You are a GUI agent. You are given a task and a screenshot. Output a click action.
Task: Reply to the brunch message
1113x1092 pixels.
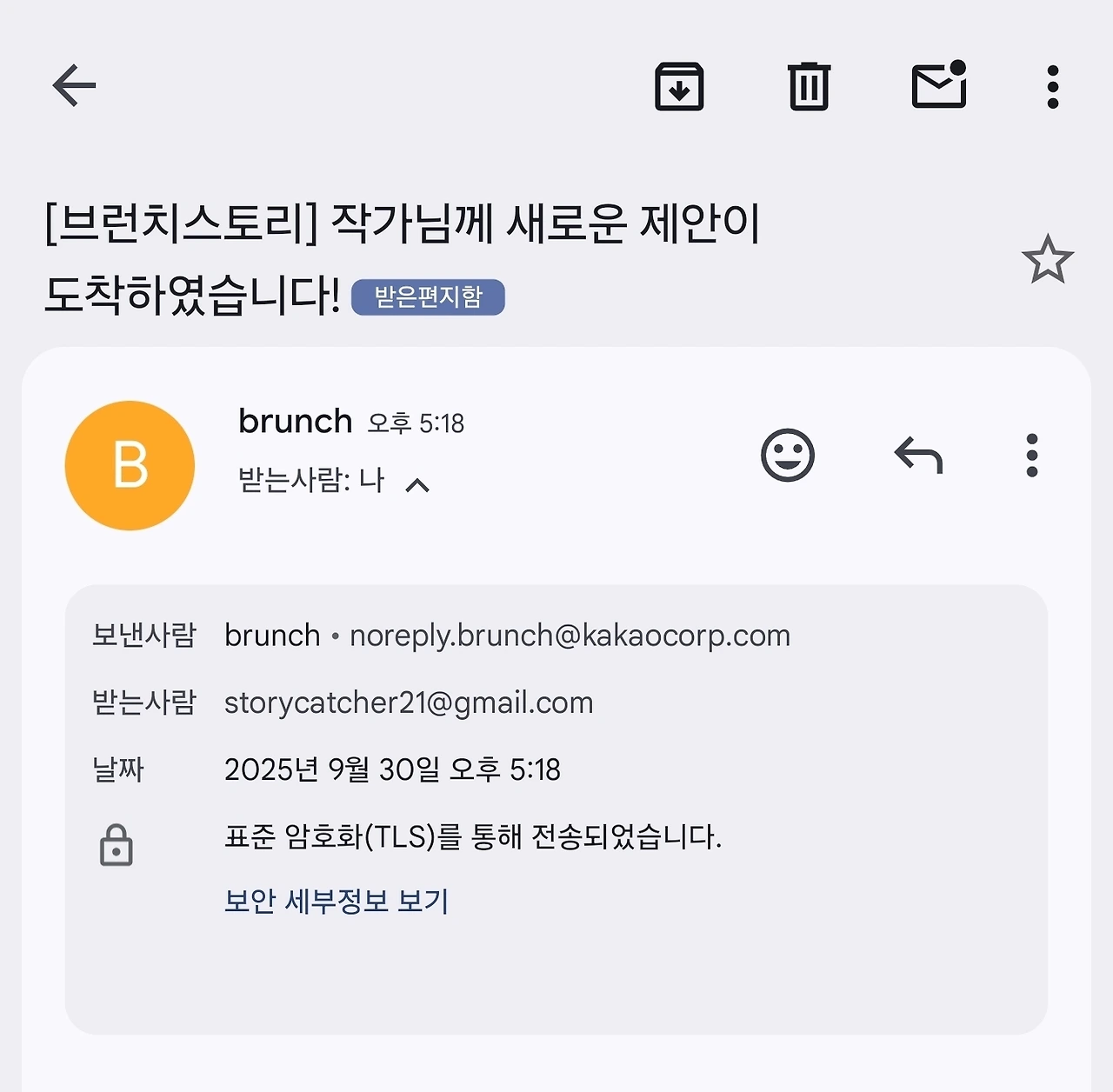(918, 455)
